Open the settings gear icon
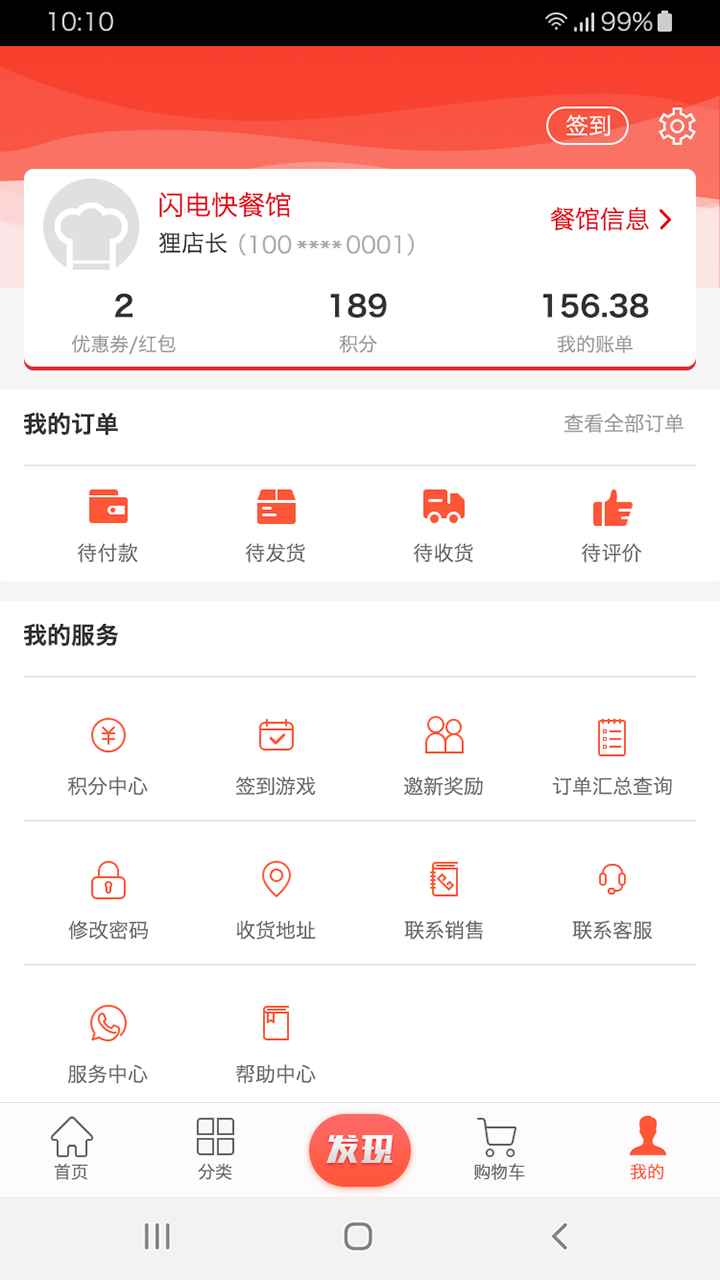 click(x=677, y=126)
